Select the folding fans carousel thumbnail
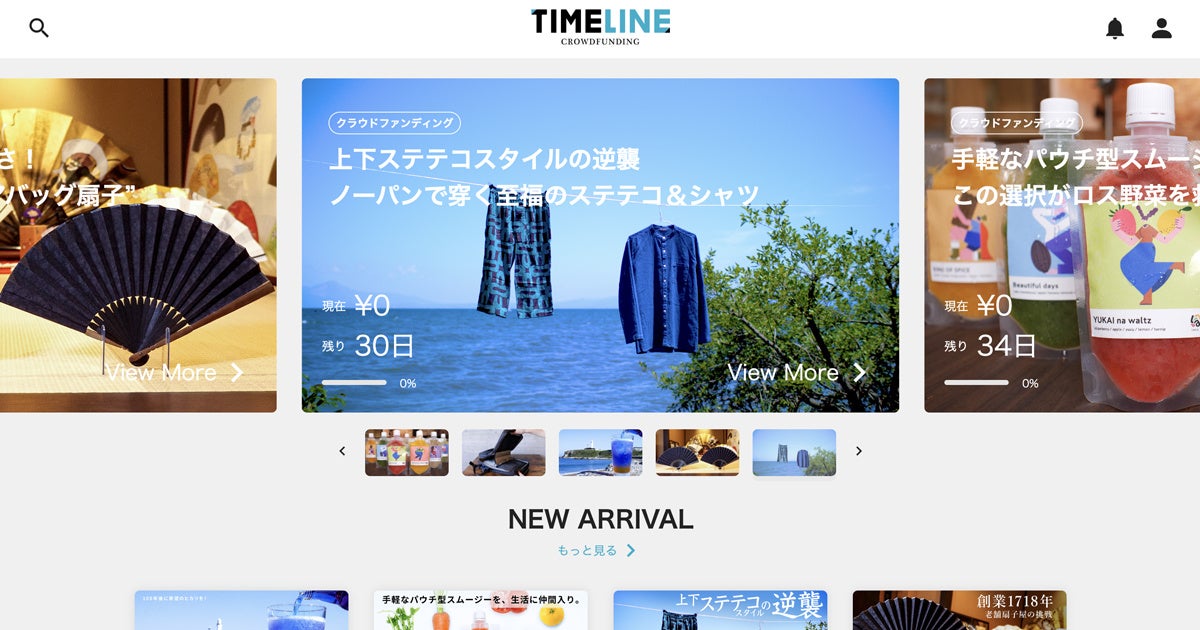Viewport: 1200px width, 630px height. [697, 452]
